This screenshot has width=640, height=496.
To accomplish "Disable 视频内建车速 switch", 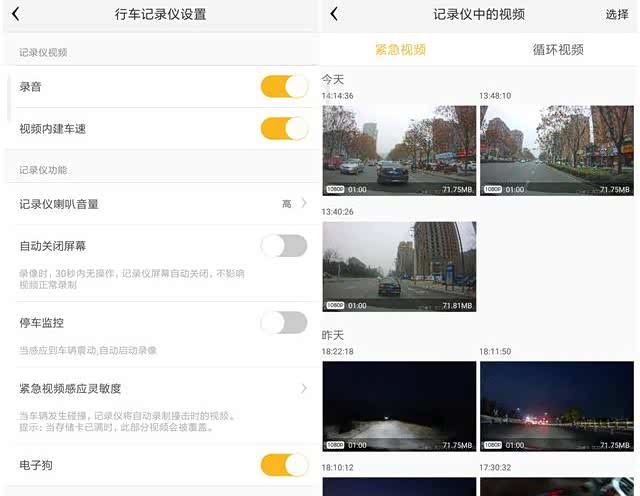I will pos(284,129).
